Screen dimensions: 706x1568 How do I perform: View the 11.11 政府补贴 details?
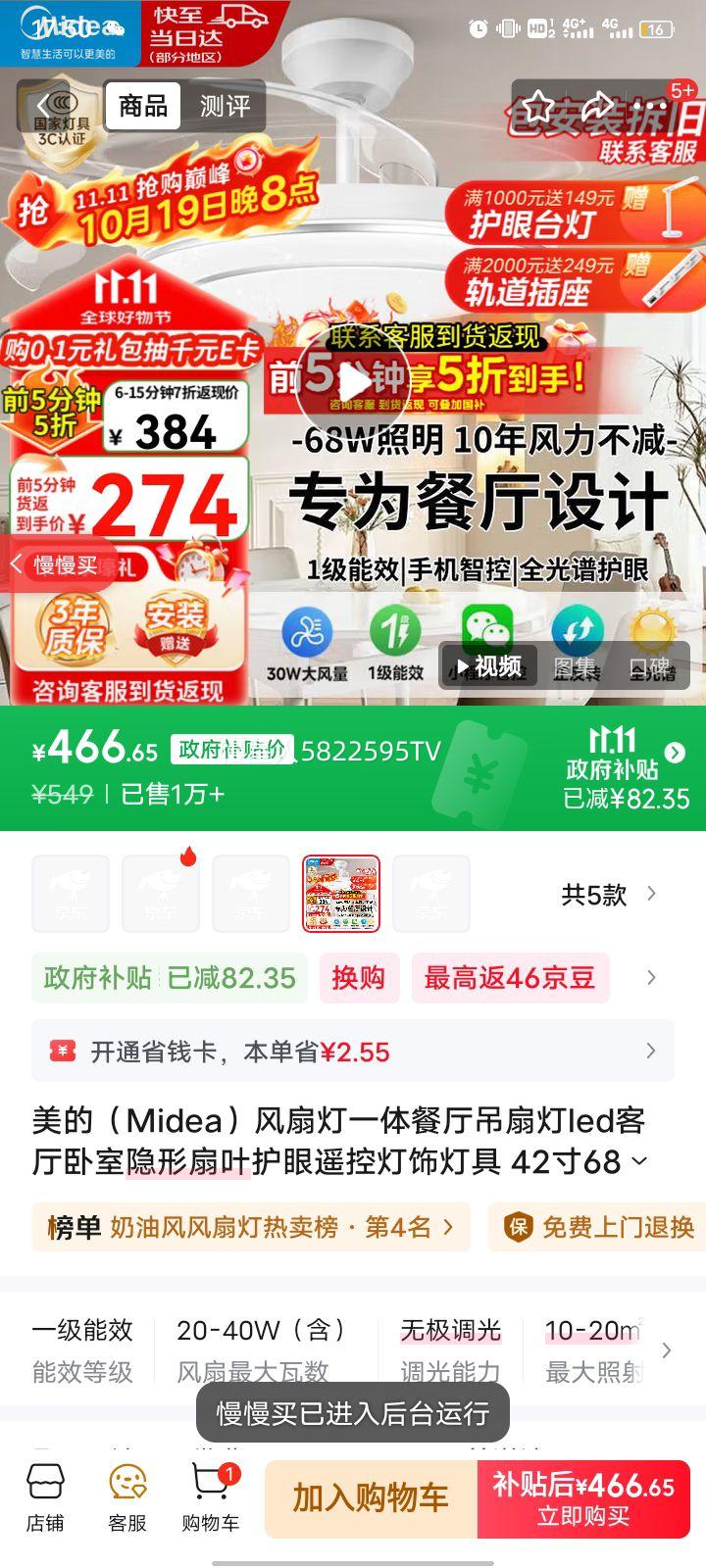tap(625, 769)
